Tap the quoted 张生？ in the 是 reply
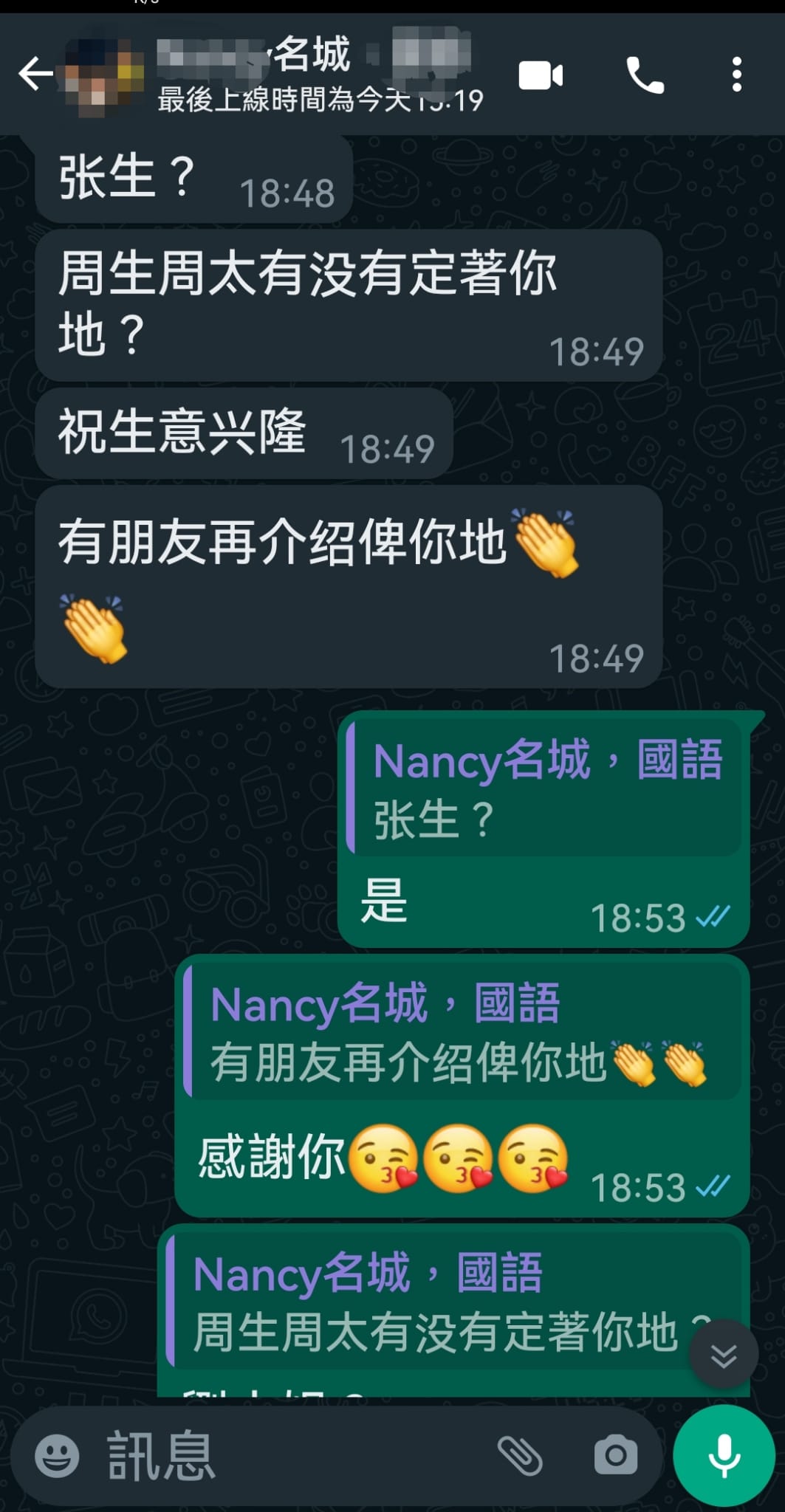The height and width of the screenshot is (1512, 785). click(544, 788)
